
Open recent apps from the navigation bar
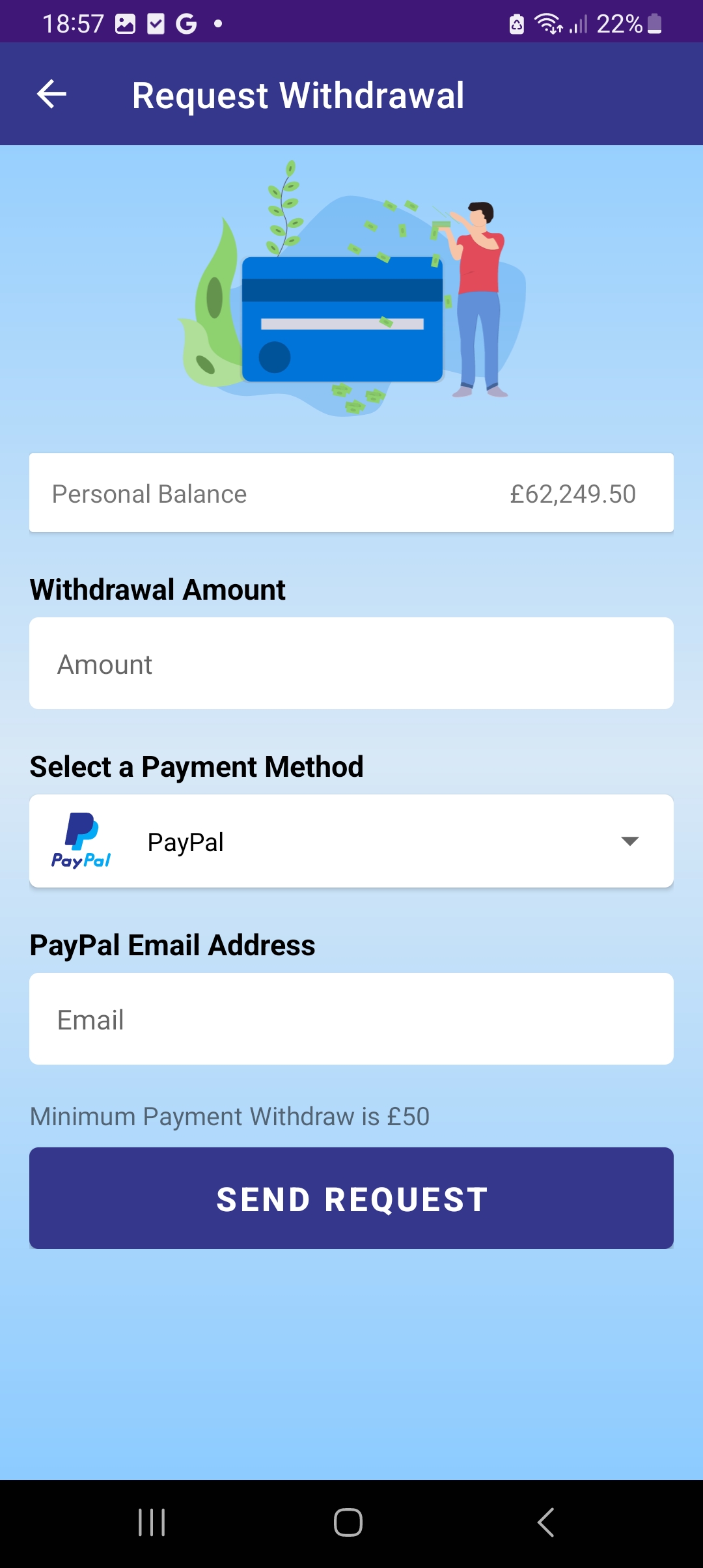[152, 1522]
